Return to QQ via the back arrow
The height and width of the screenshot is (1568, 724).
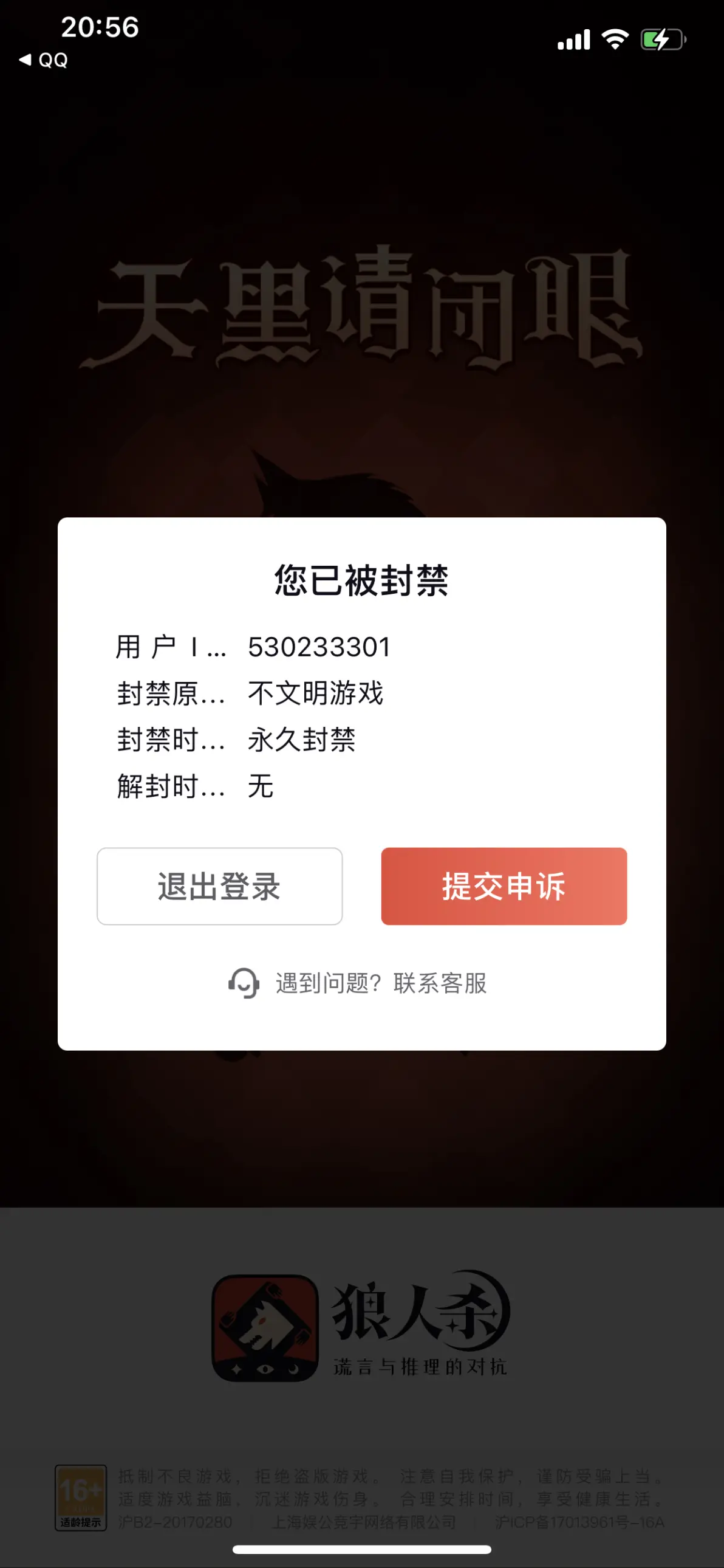tap(43, 60)
